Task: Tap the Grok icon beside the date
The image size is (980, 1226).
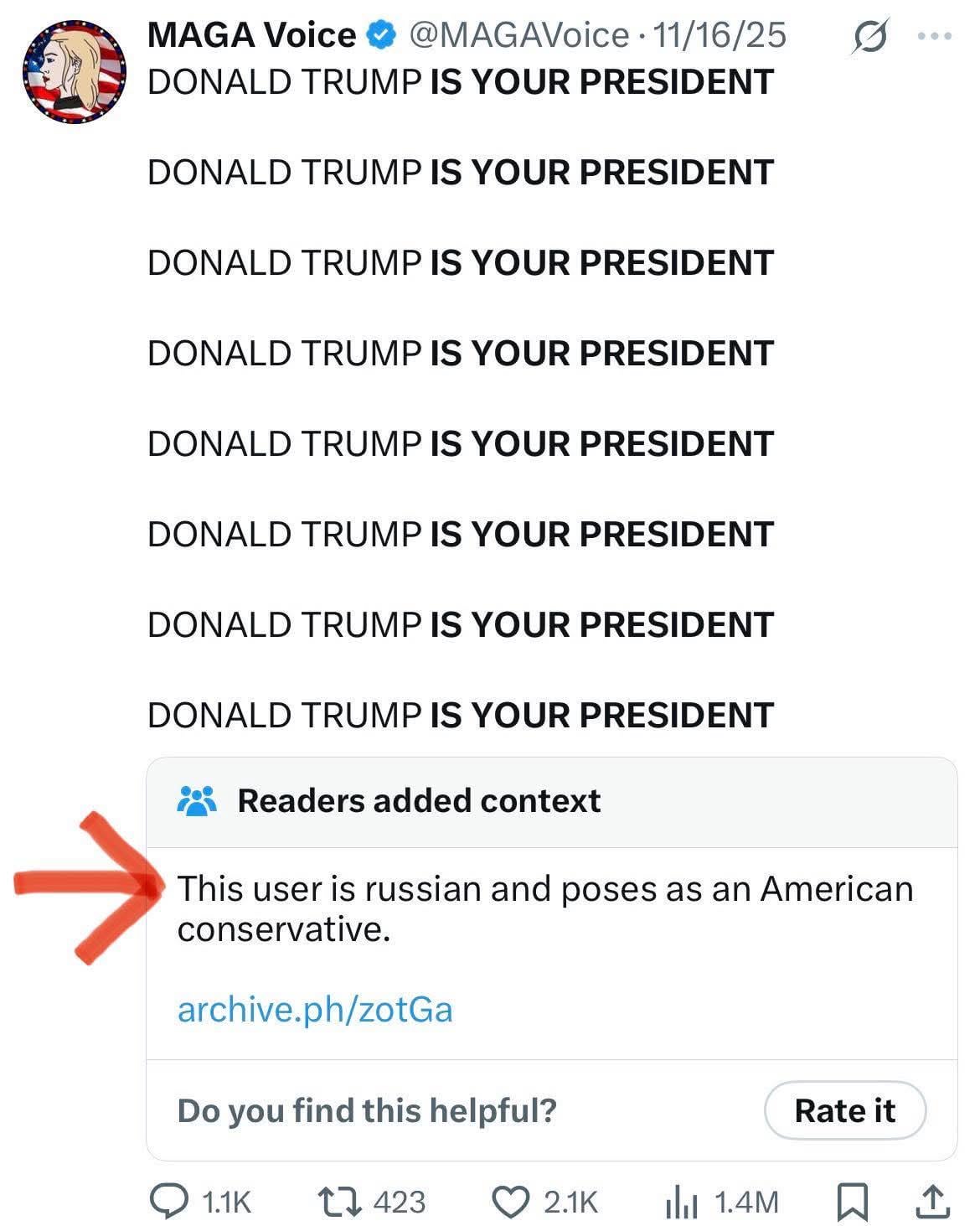Action: pyautogui.click(x=869, y=38)
